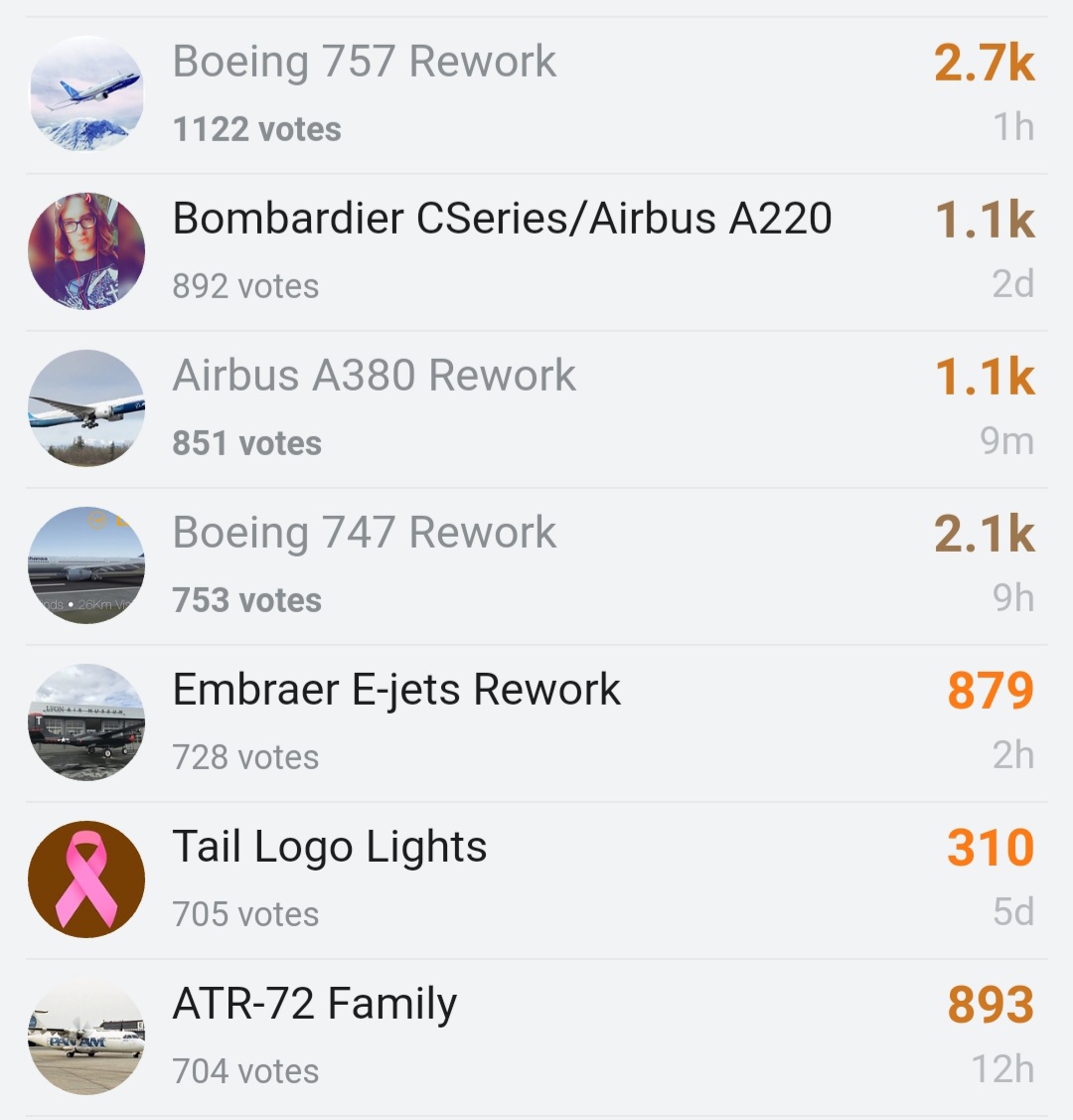Open the Boeing 747 Rework topic
Viewport: 1073px width, 1120px height.
tap(365, 533)
